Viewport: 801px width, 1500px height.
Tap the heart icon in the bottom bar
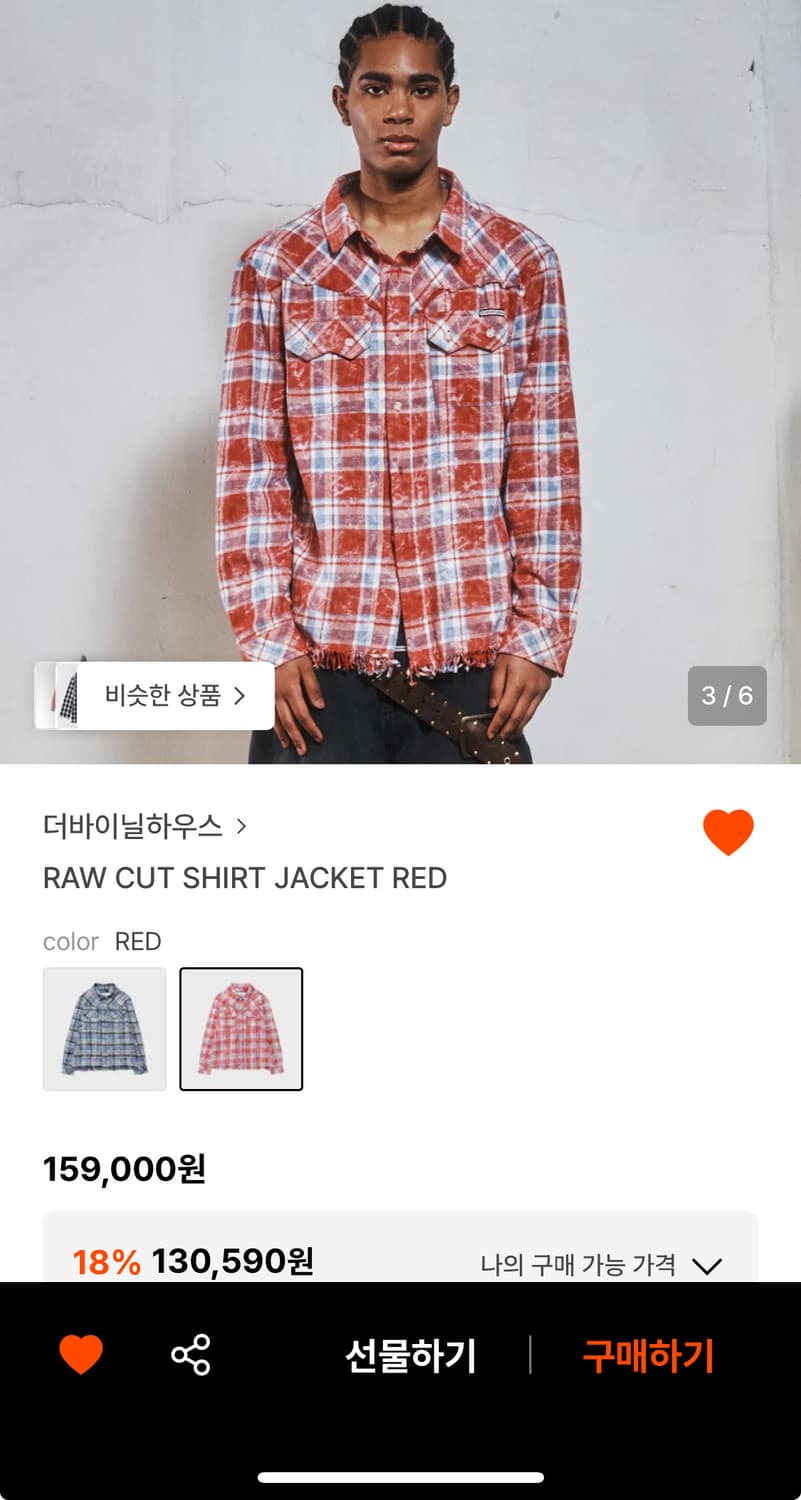pos(80,1352)
